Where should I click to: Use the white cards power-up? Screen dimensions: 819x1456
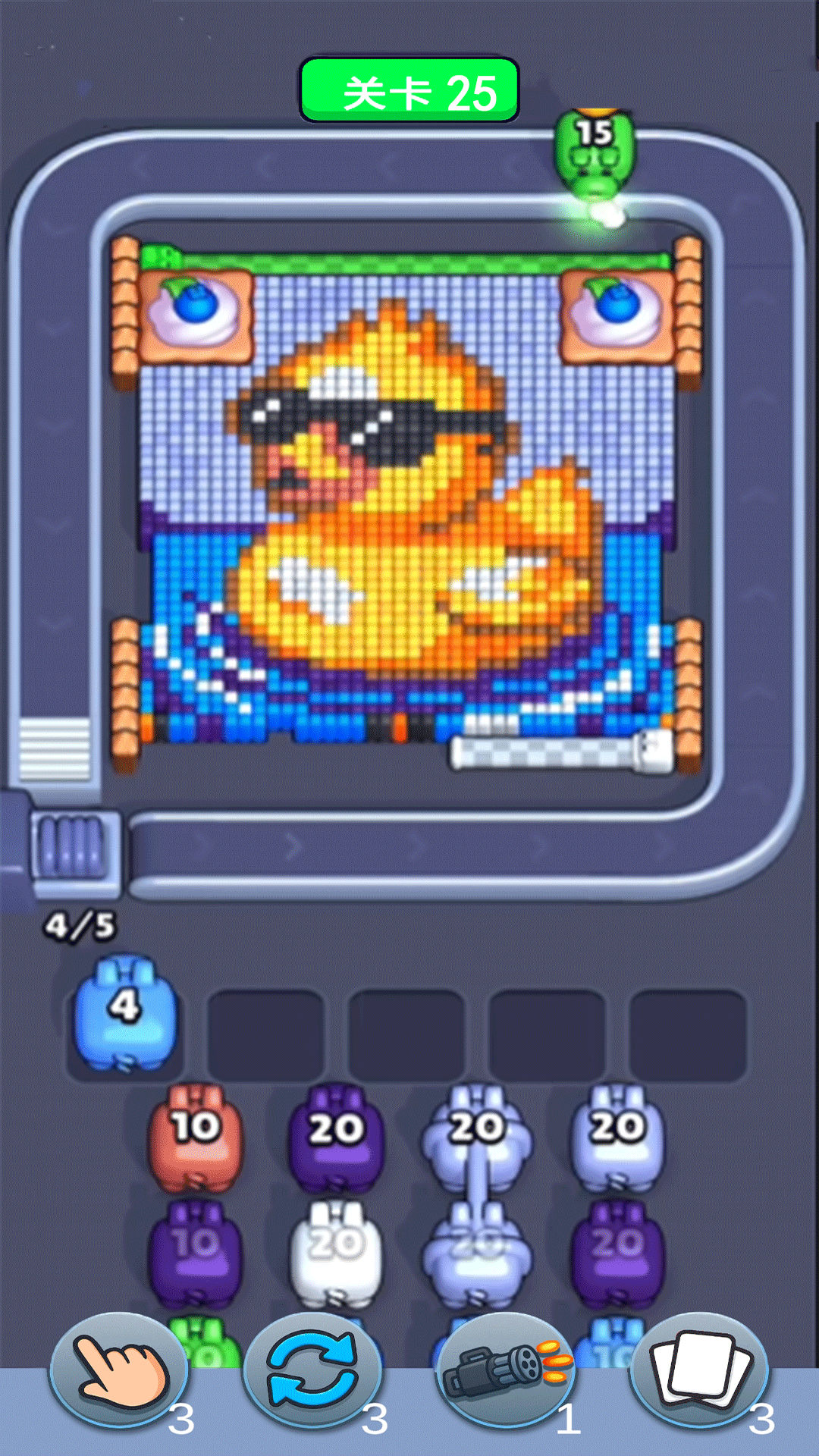(x=699, y=1371)
